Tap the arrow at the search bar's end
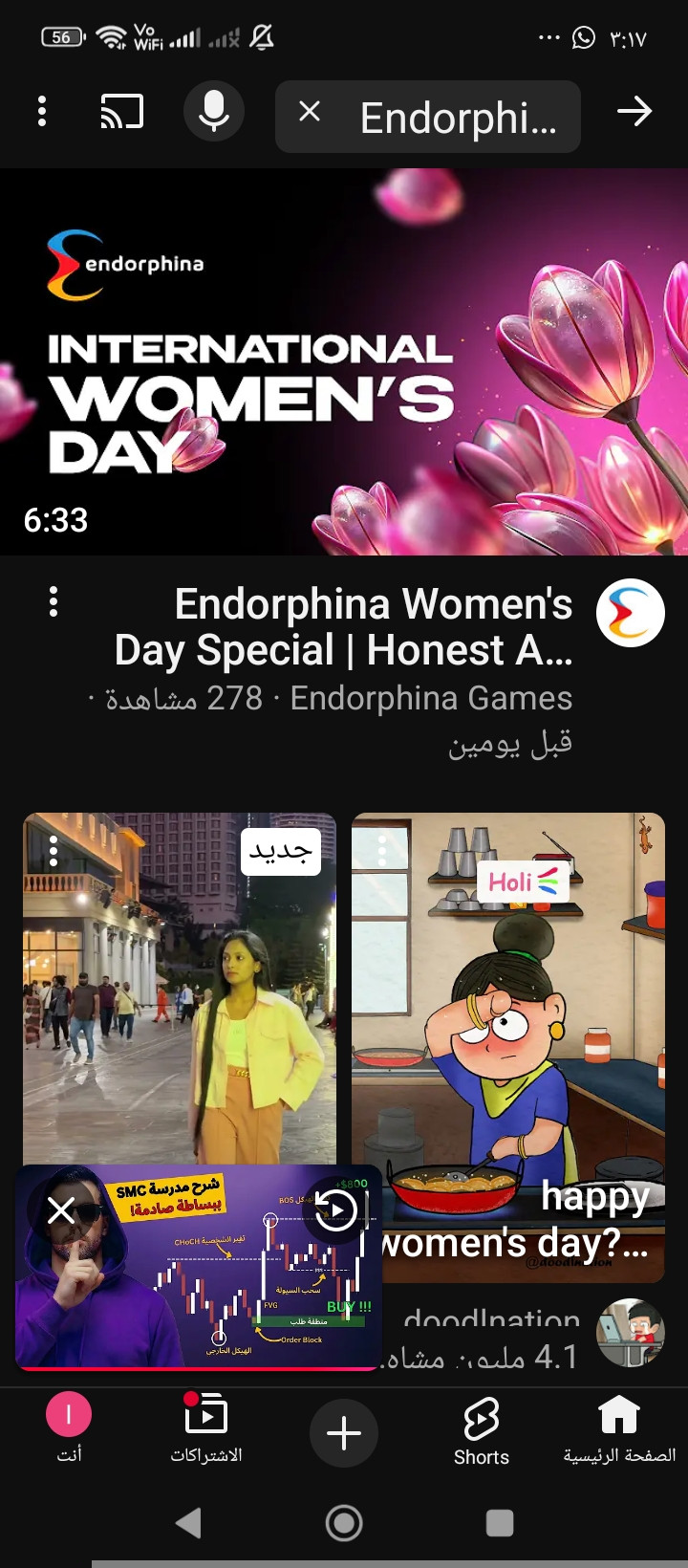Image resolution: width=688 pixels, height=1568 pixels. point(634,112)
